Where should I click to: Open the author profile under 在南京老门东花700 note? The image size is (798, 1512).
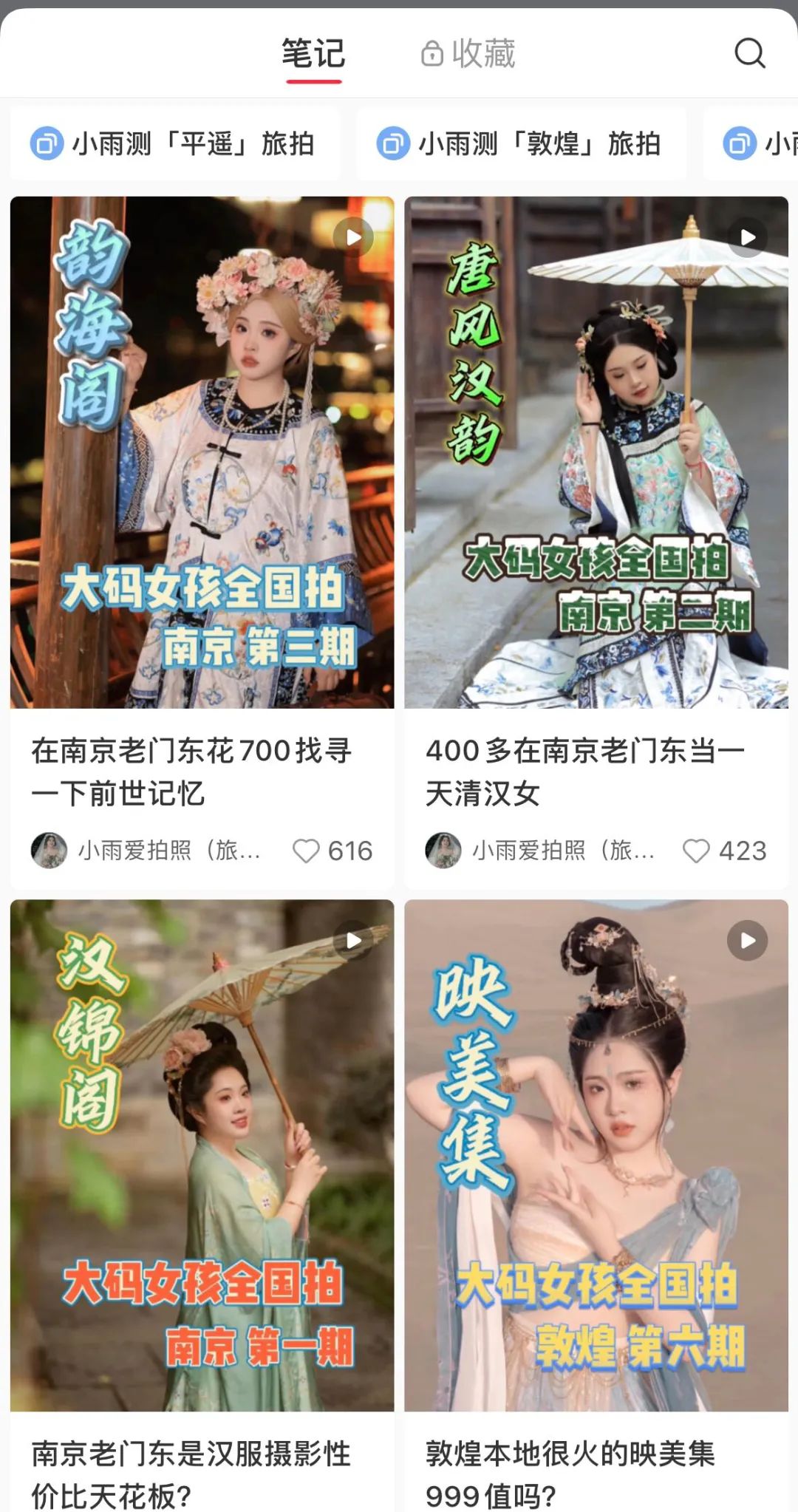[x=148, y=851]
